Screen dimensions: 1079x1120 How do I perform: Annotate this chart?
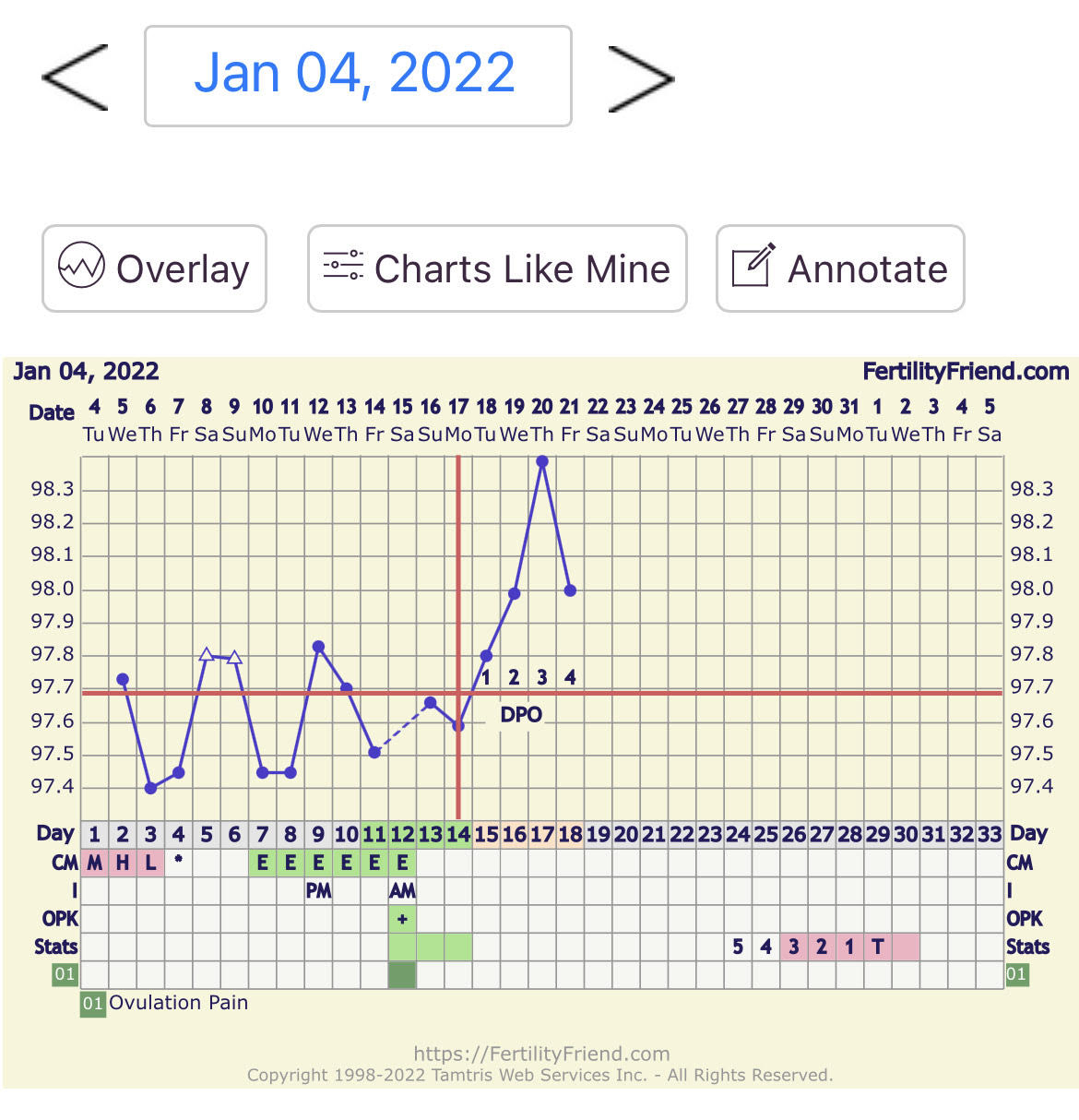[x=840, y=268]
